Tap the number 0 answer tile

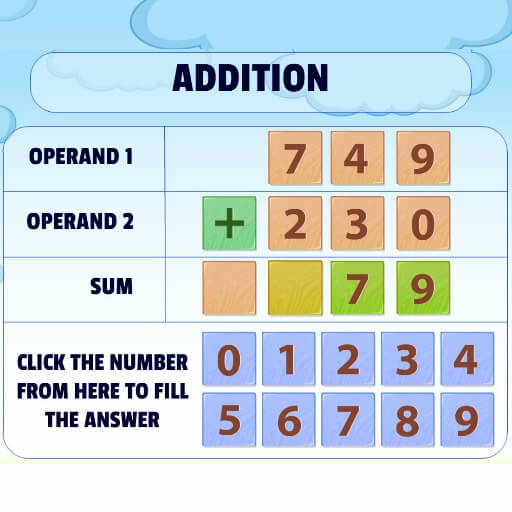click(229, 359)
